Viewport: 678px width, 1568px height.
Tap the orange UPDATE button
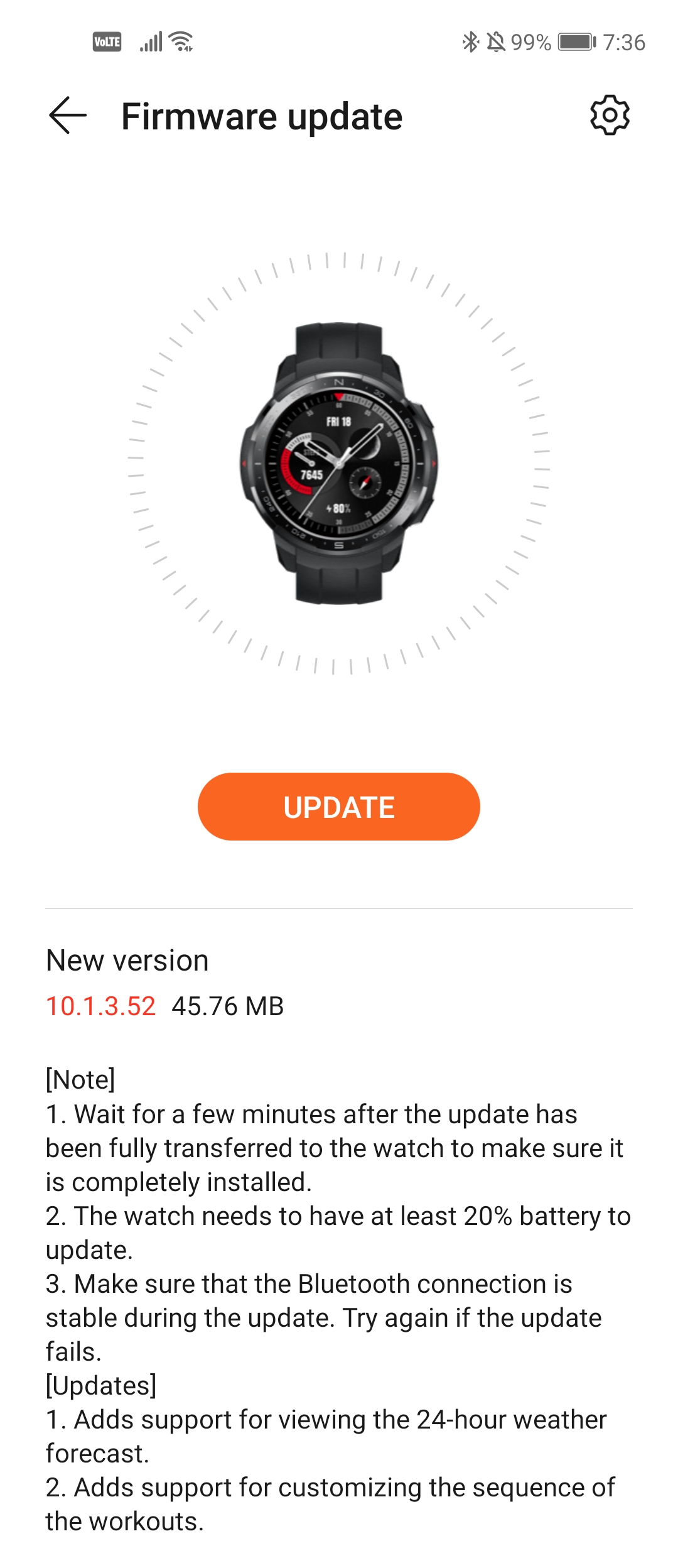[338, 807]
